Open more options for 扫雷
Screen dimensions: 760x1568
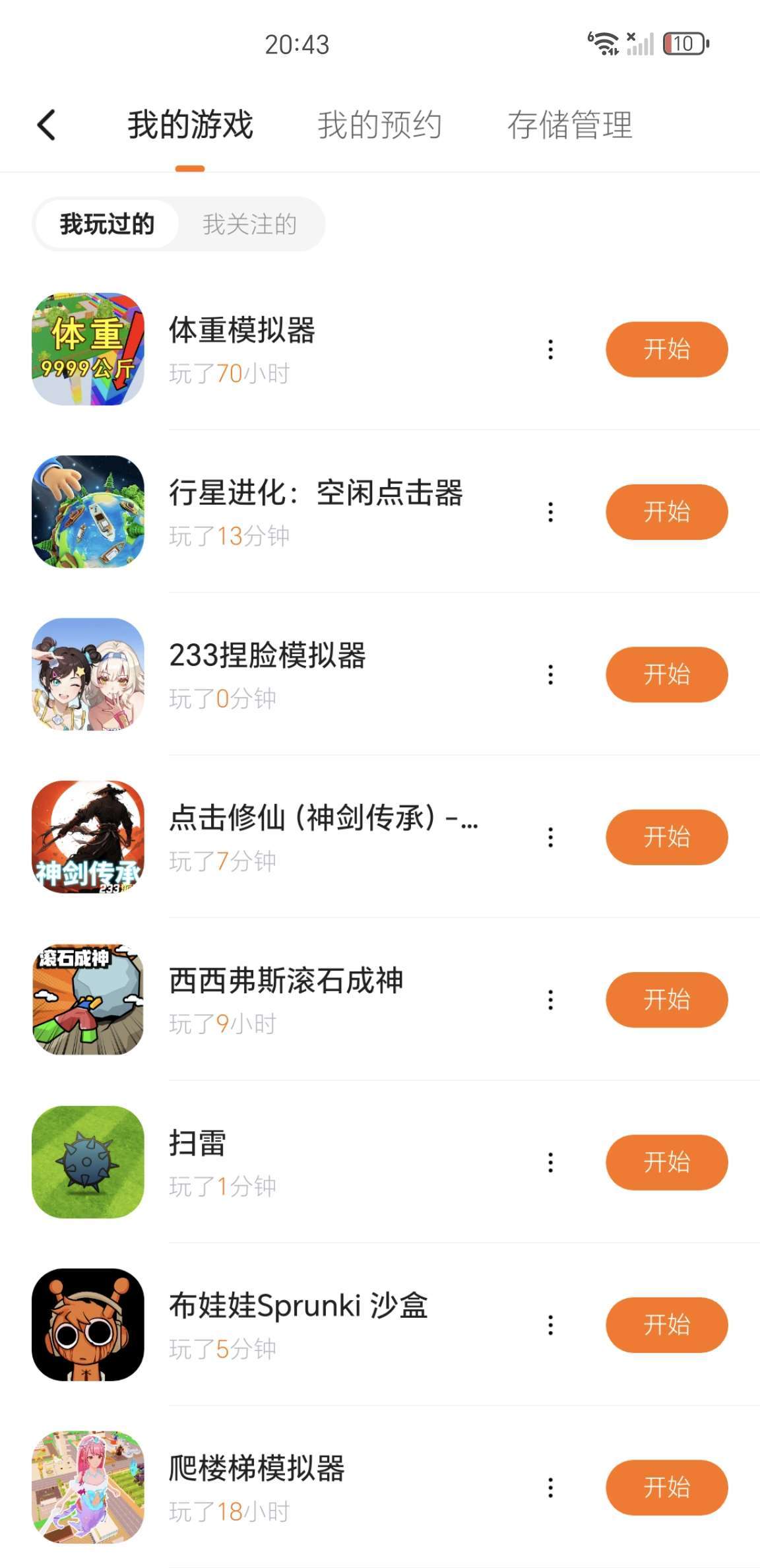tap(550, 1162)
